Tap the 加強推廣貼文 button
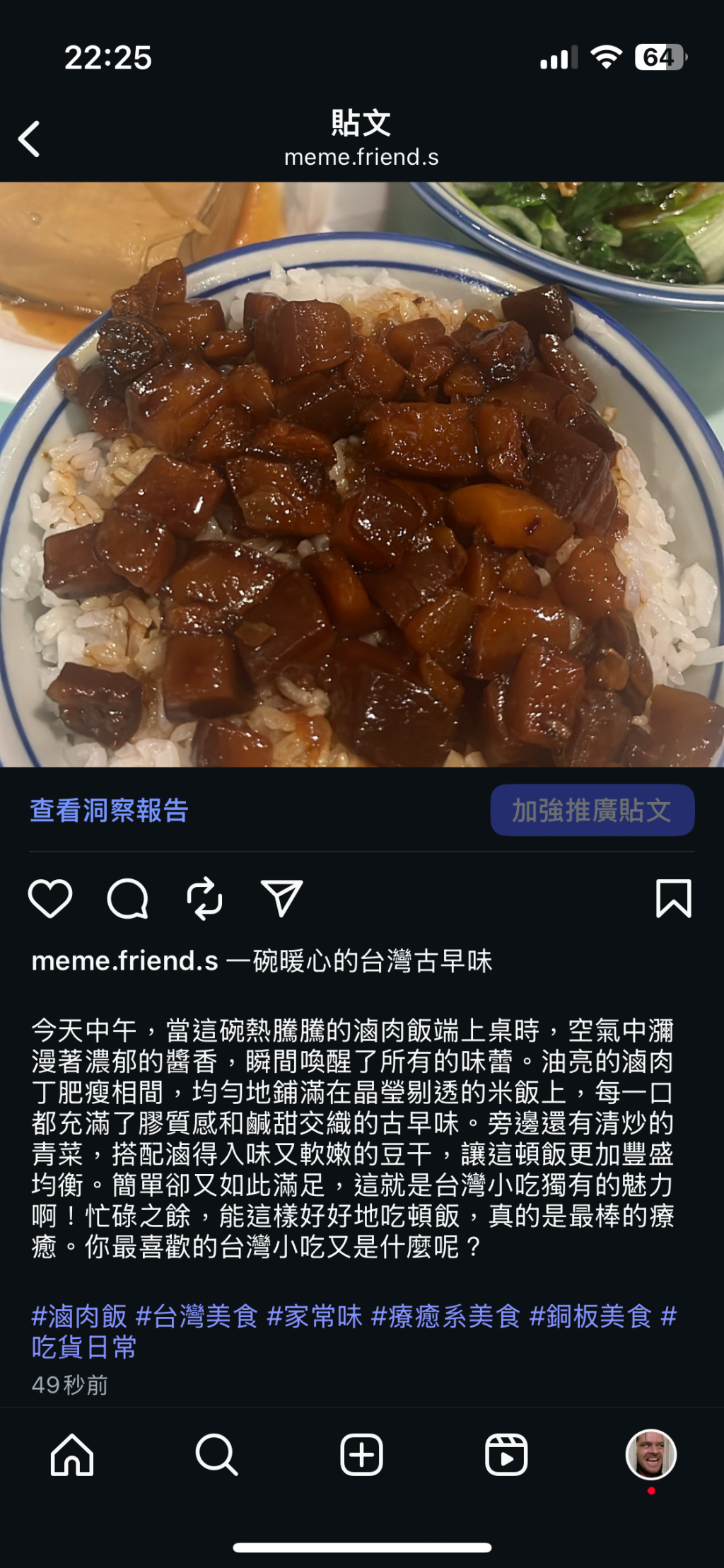Image resolution: width=724 pixels, height=1568 pixels. (x=592, y=811)
